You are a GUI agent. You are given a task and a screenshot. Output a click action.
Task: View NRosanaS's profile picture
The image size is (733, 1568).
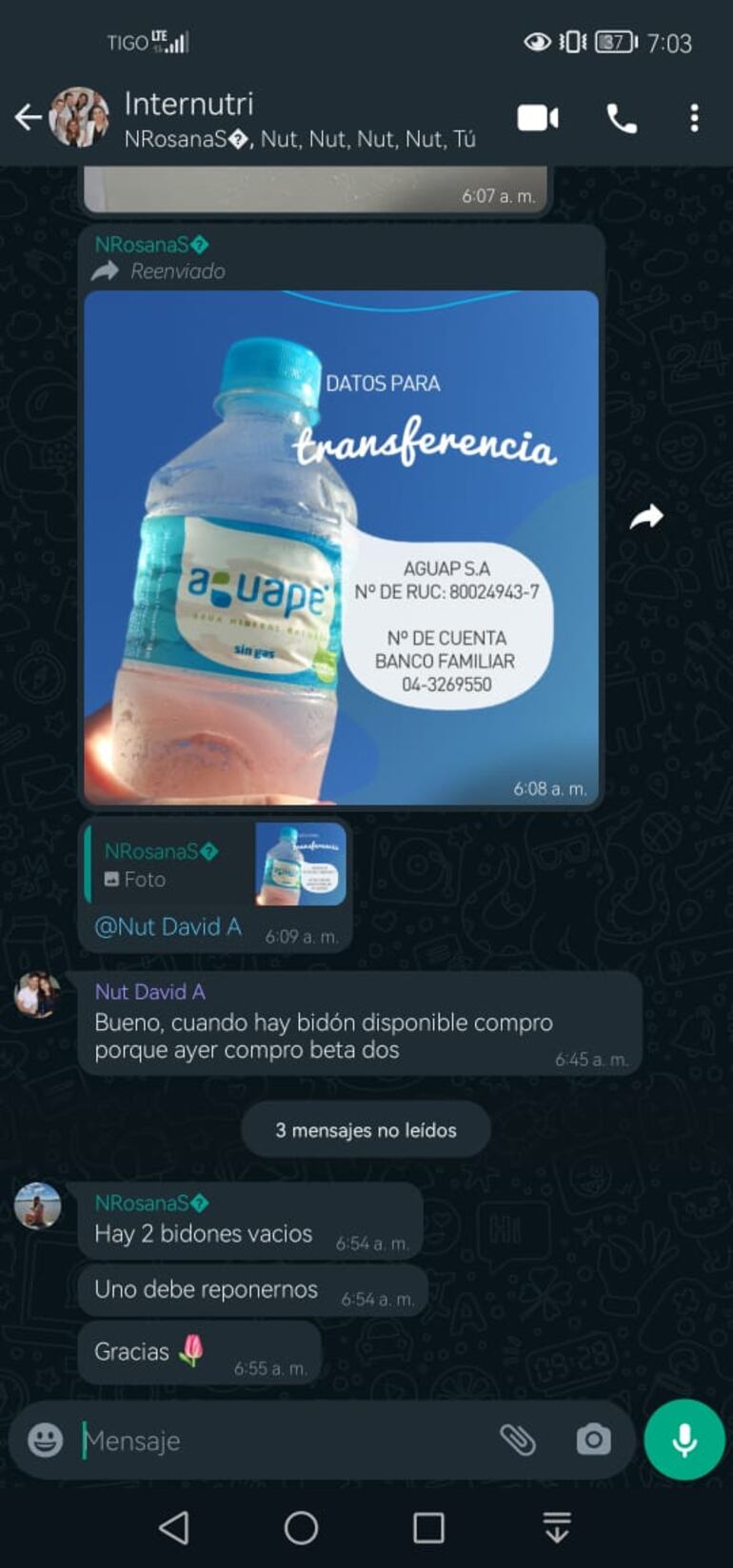(37, 1205)
